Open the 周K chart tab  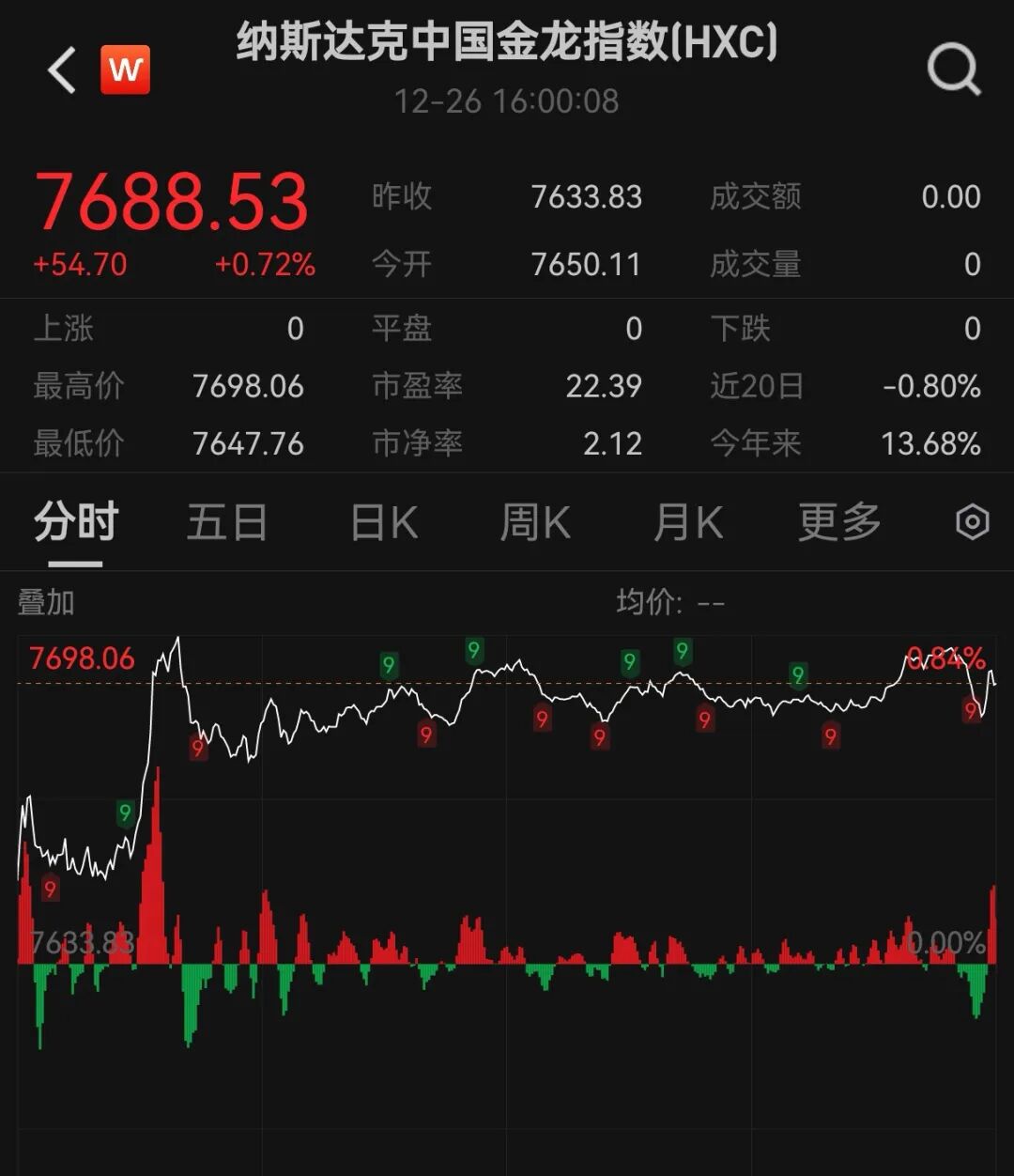click(535, 522)
